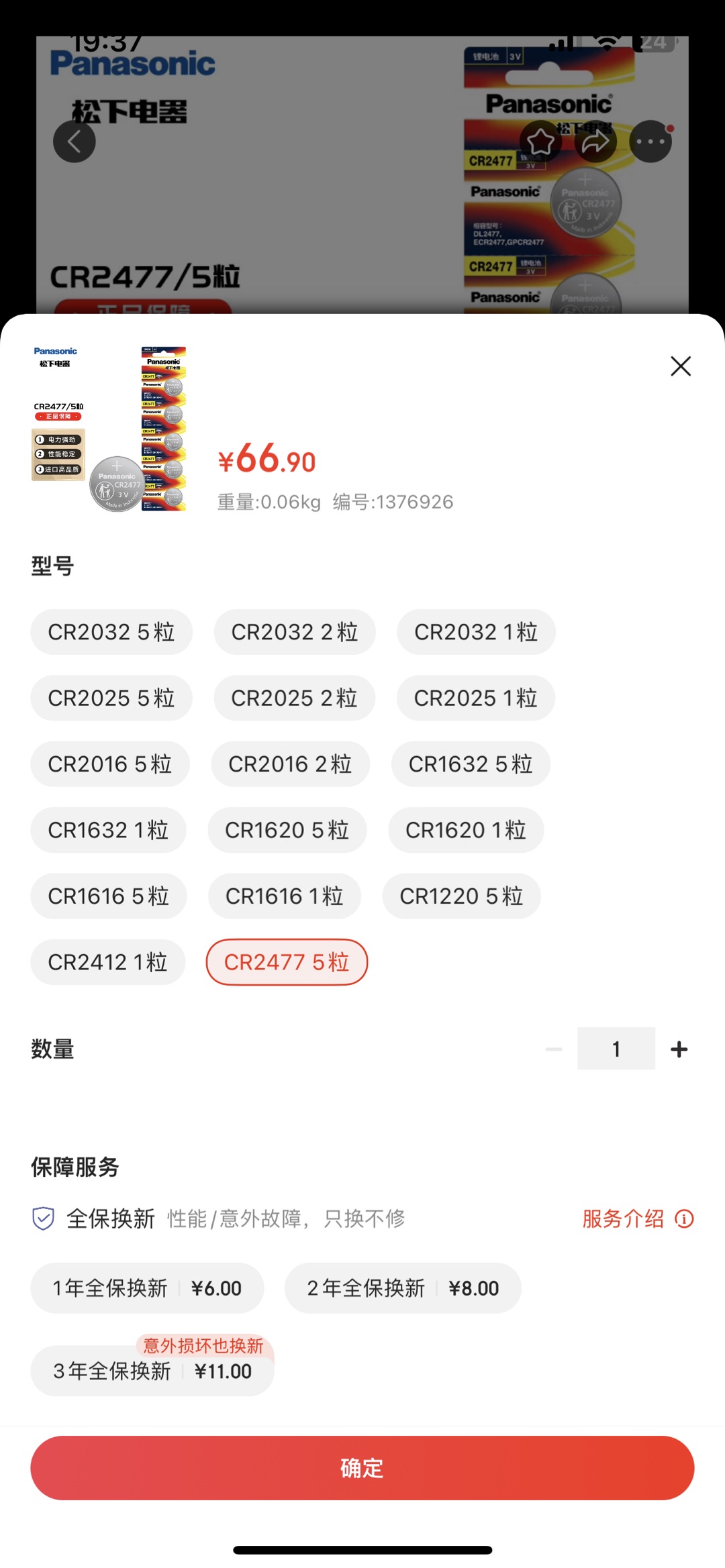Image resolution: width=725 pixels, height=1568 pixels.
Task: Choose the 2年全保换新 plan
Action: [403, 1288]
